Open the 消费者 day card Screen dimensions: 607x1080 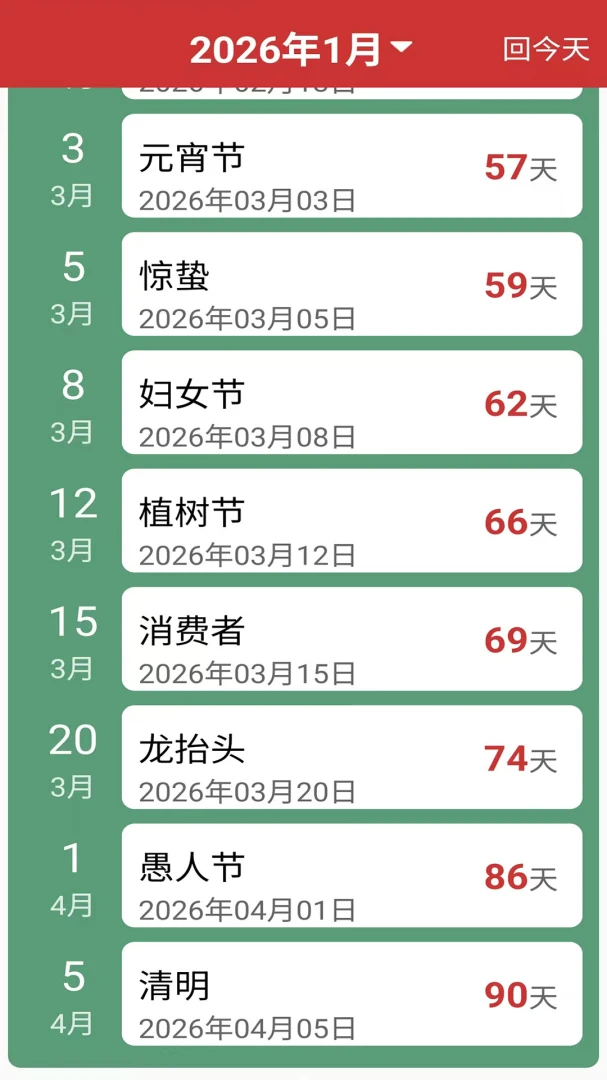pos(352,639)
